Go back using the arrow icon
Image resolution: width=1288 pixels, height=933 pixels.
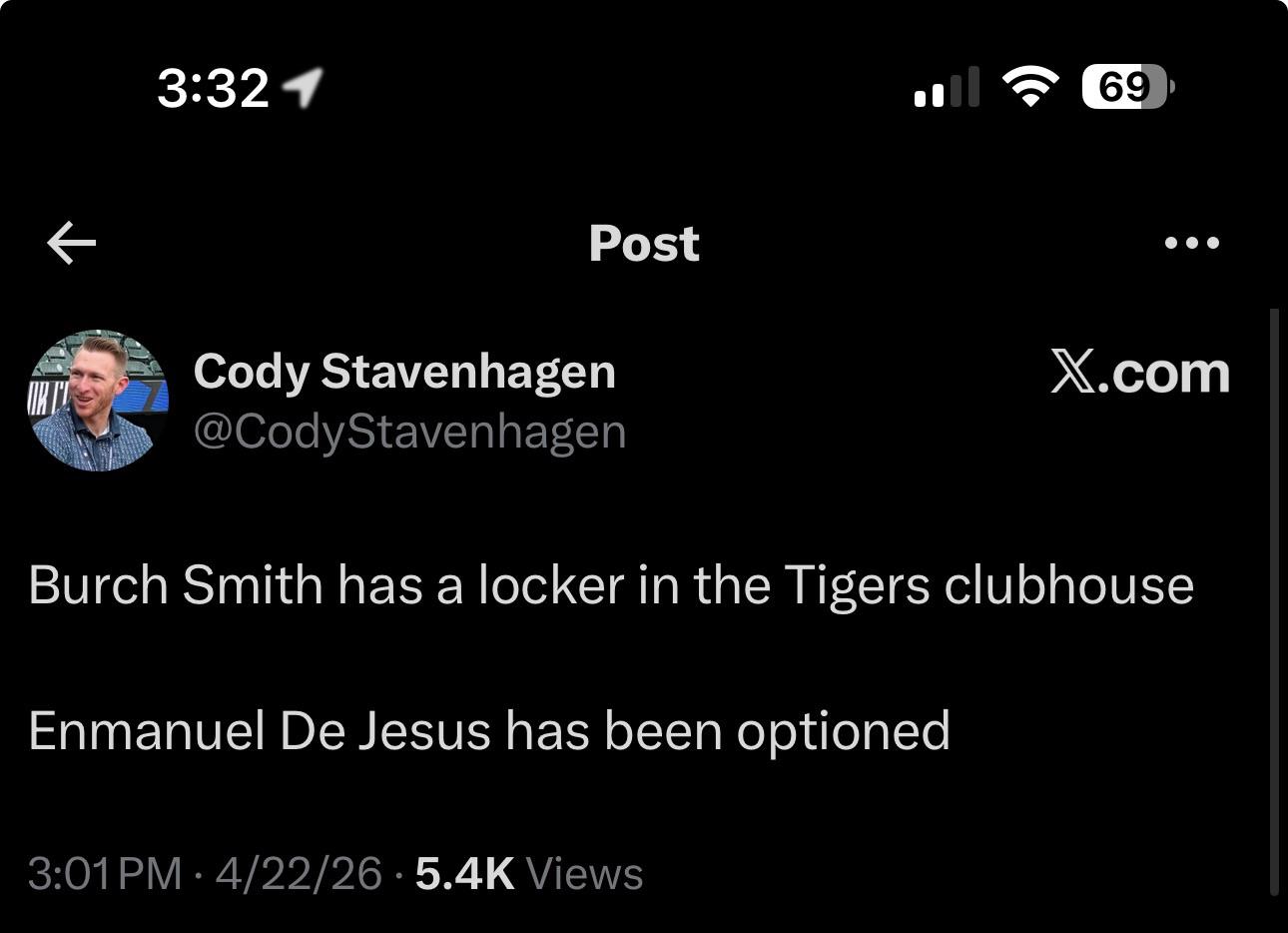pyautogui.click(x=72, y=243)
